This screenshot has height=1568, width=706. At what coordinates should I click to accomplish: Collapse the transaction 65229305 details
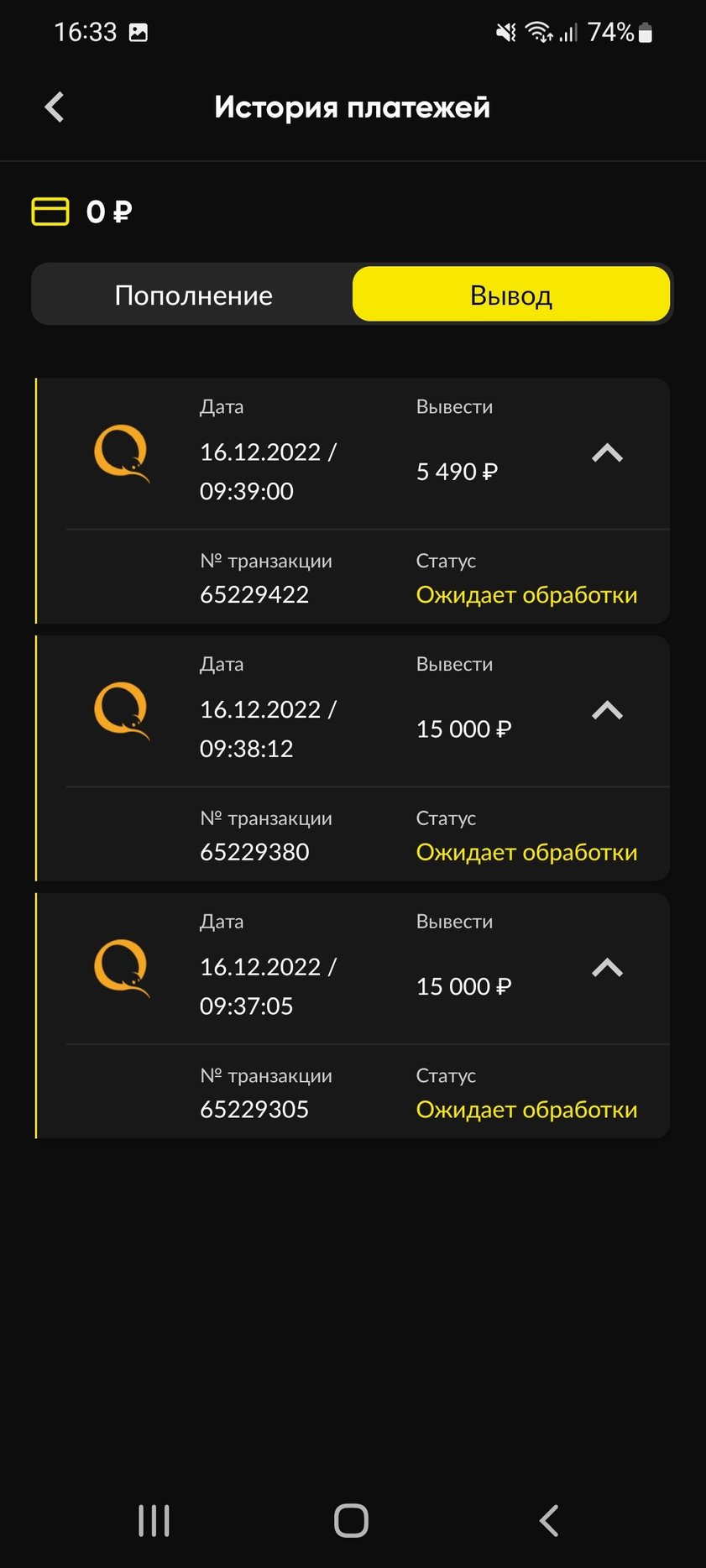click(x=607, y=969)
